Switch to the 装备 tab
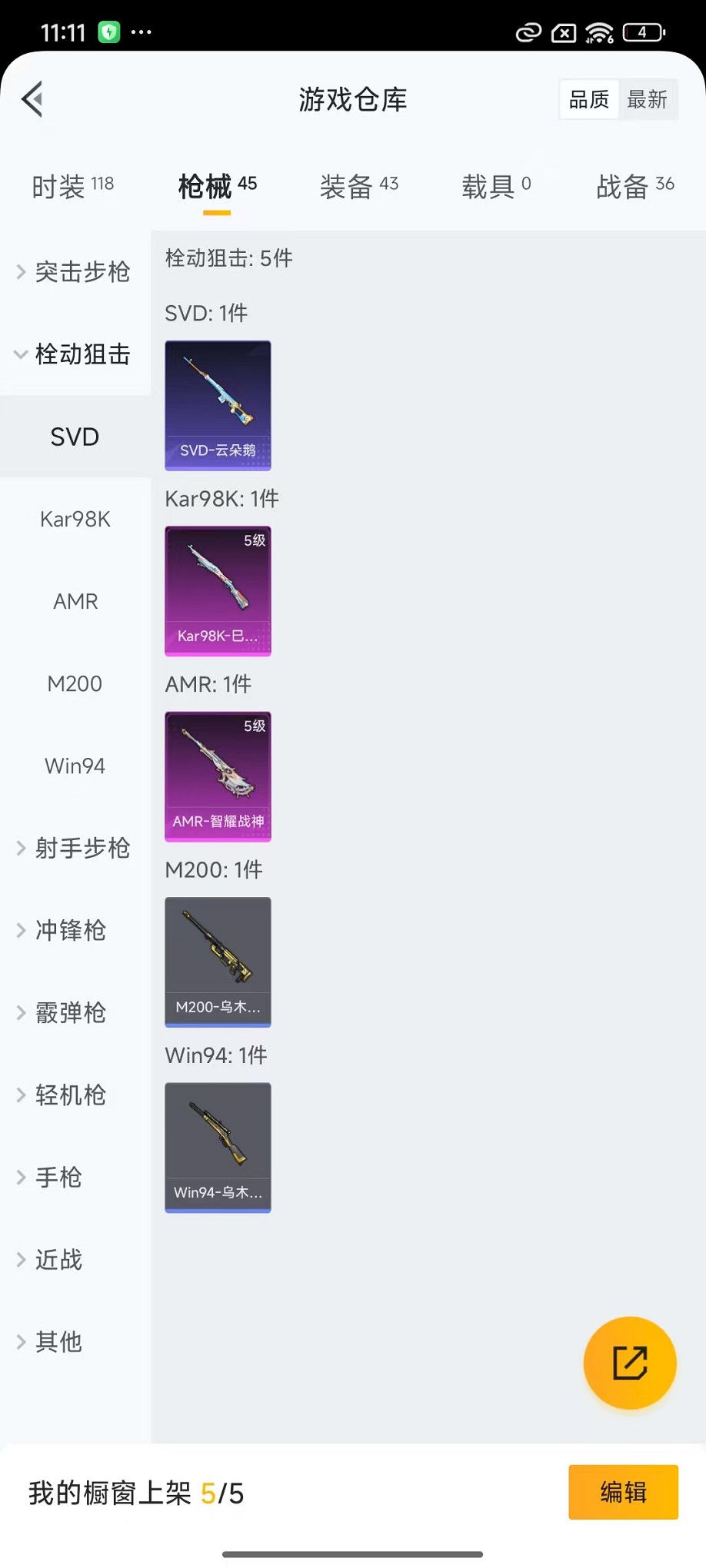The height and width of the screenshot is (1568, 706). click(x=358, y=186)
